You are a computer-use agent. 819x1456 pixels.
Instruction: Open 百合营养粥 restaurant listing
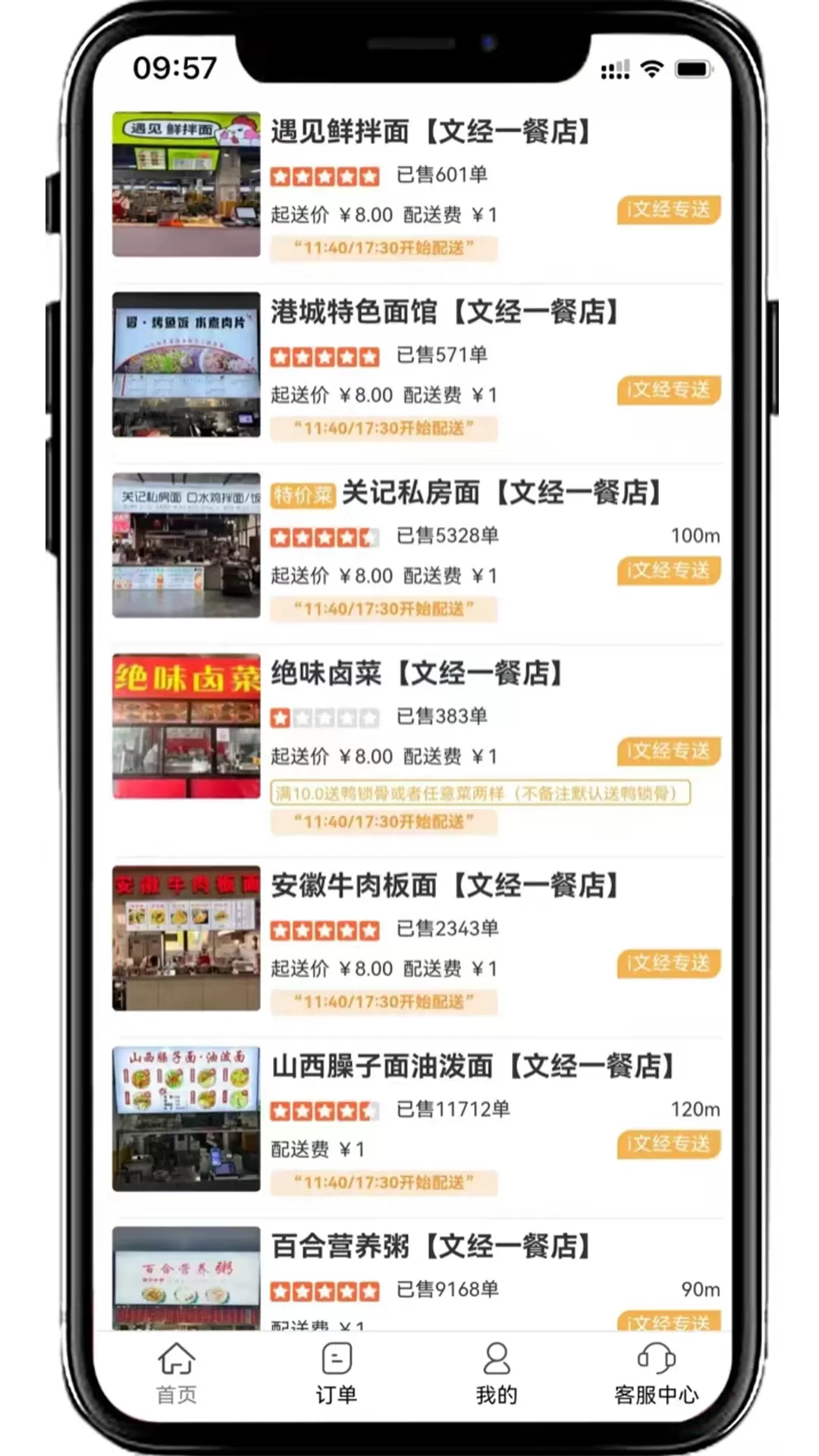[x=430, y=1247]
